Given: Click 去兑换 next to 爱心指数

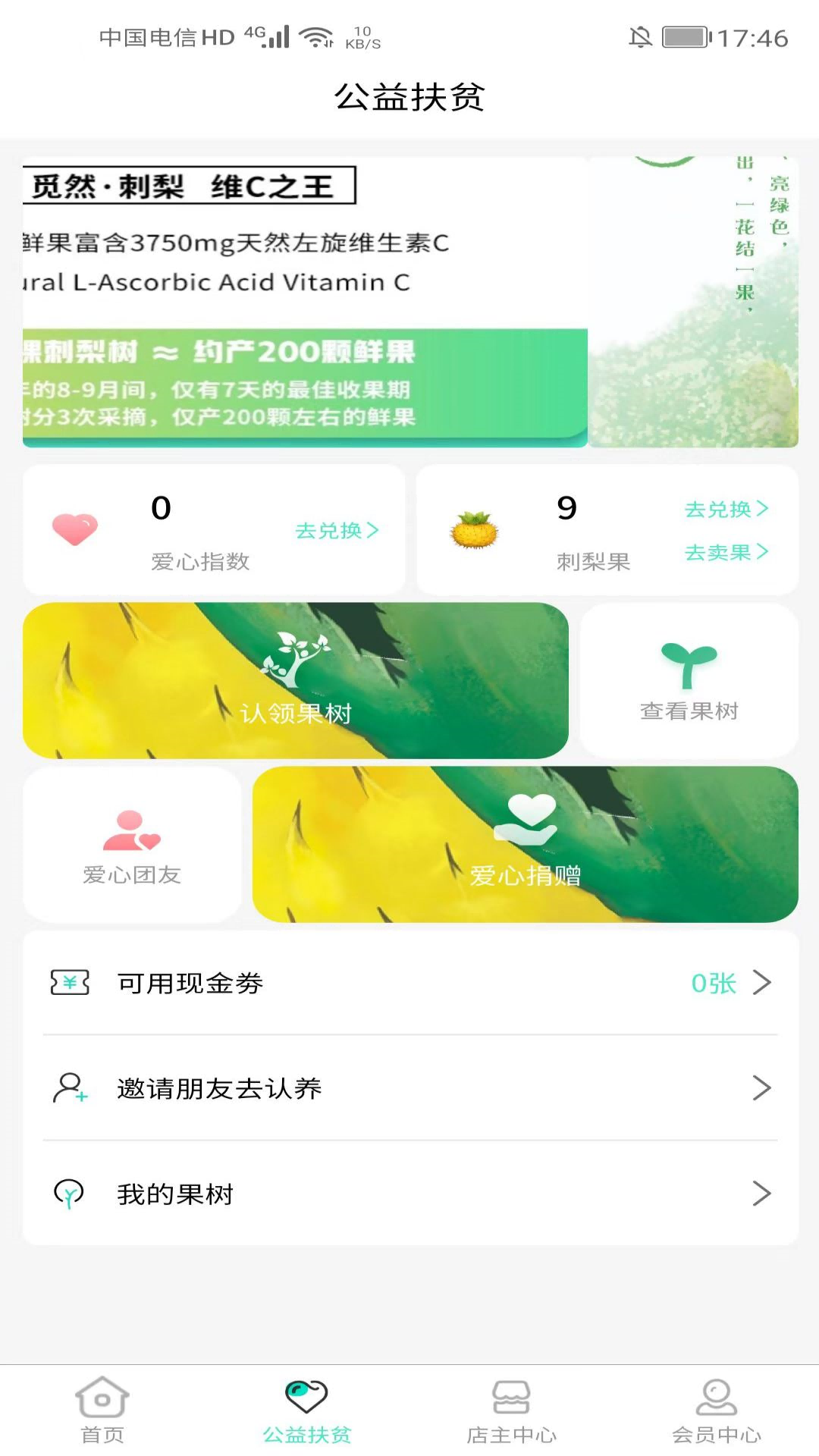Looking at the screenshot, I should (x=337, y=531).
